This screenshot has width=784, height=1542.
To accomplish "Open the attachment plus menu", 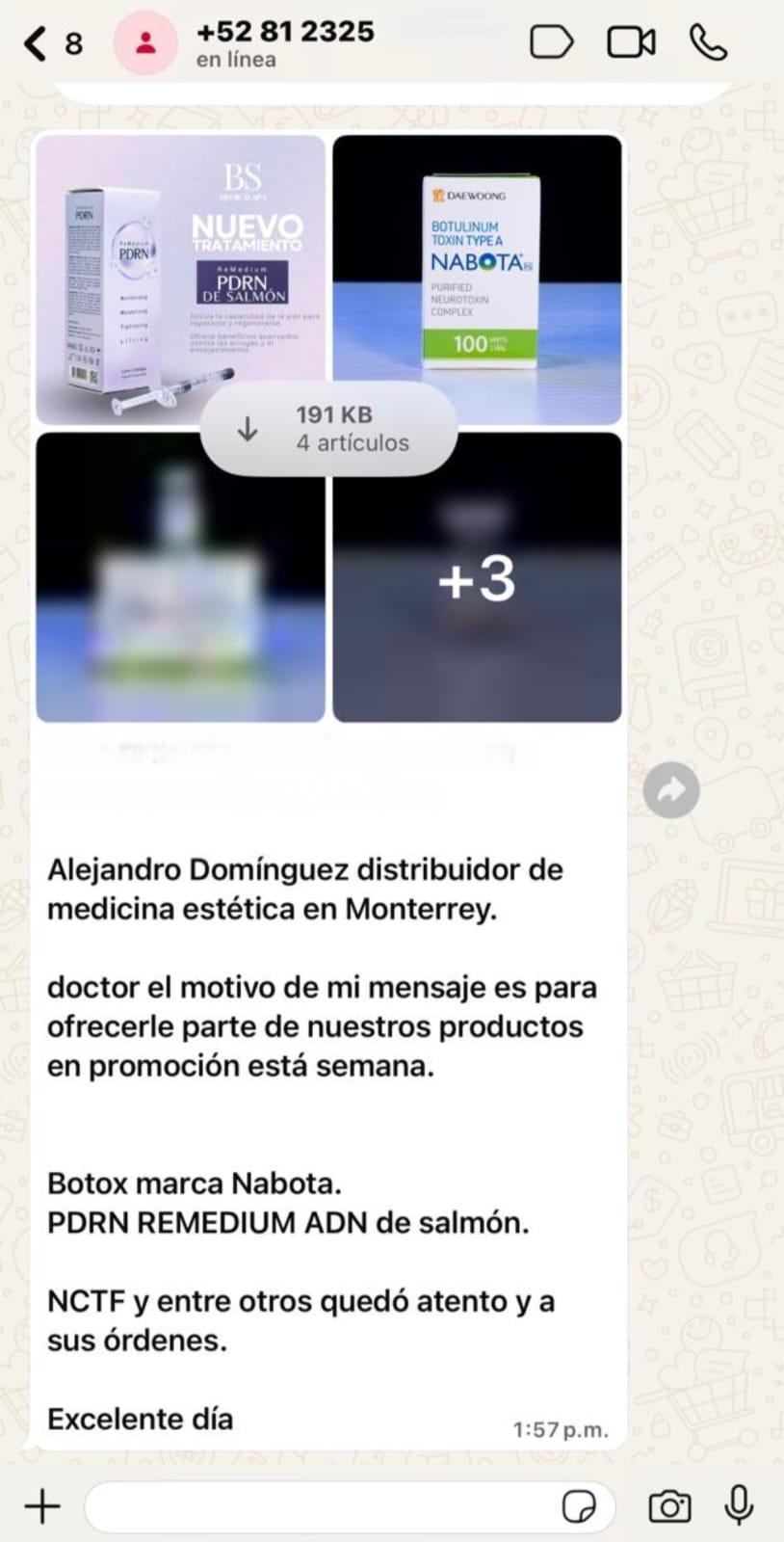I will point(42,1506).
